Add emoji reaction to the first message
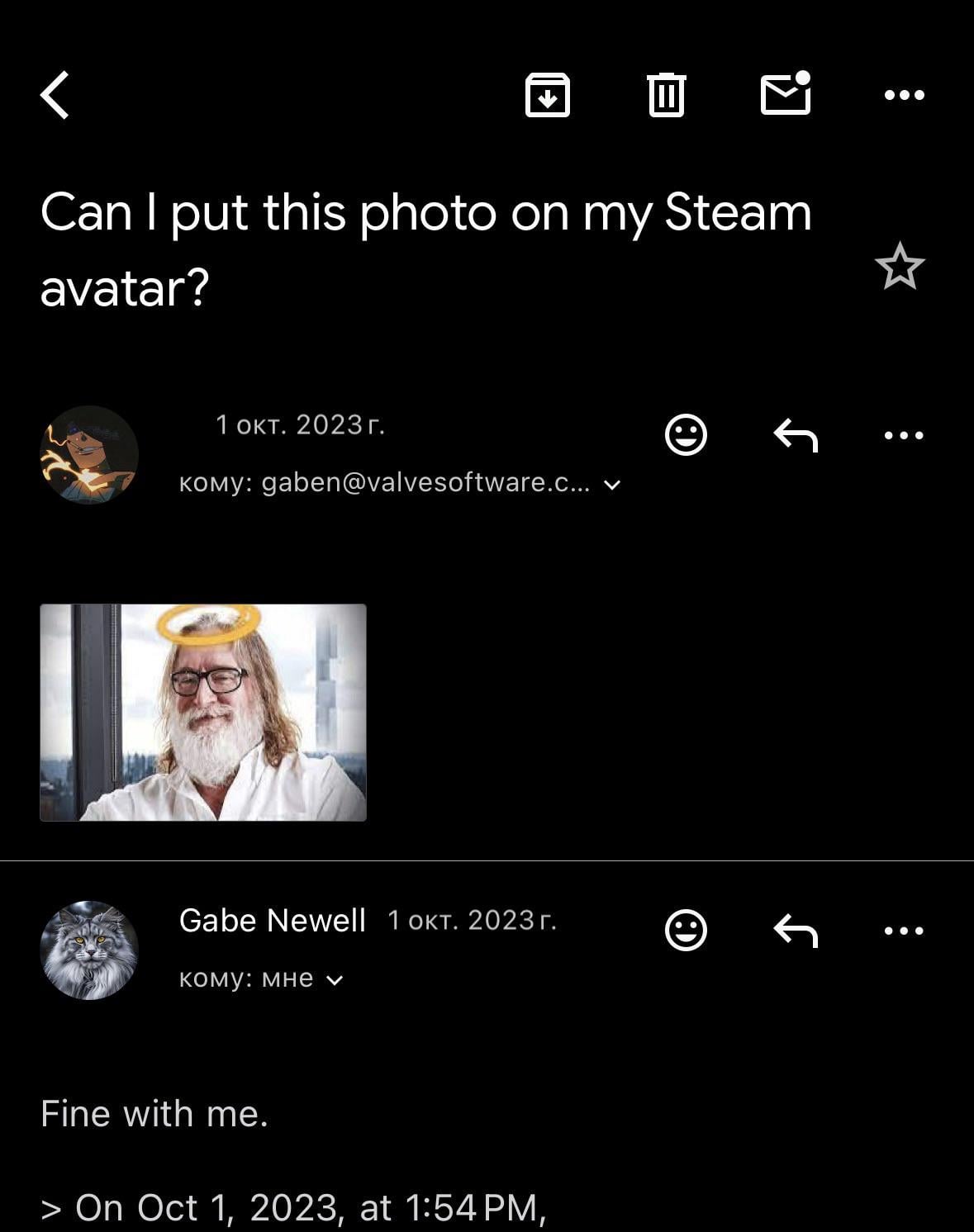This screenshot has width=974, height=1232. coord(686,434)
